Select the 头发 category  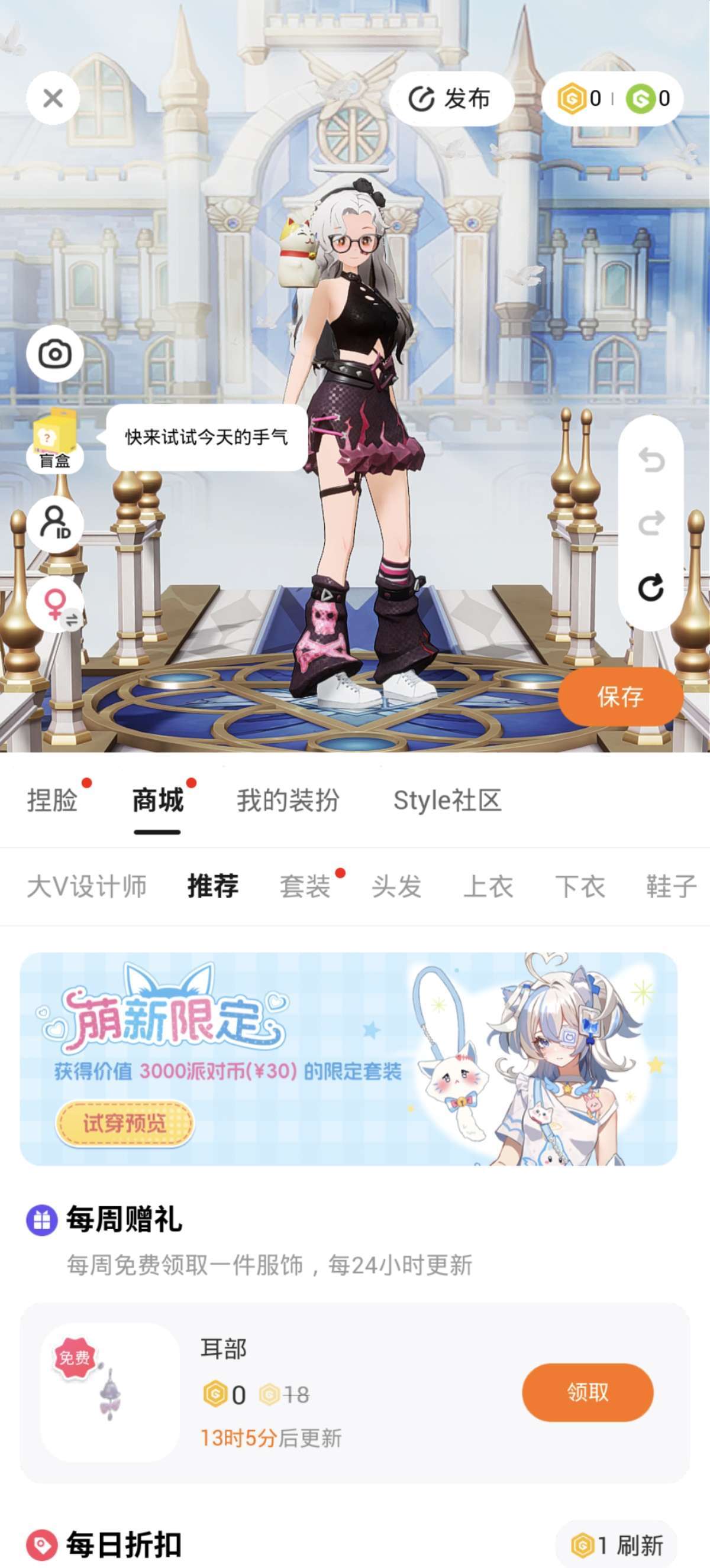[397, 886]
